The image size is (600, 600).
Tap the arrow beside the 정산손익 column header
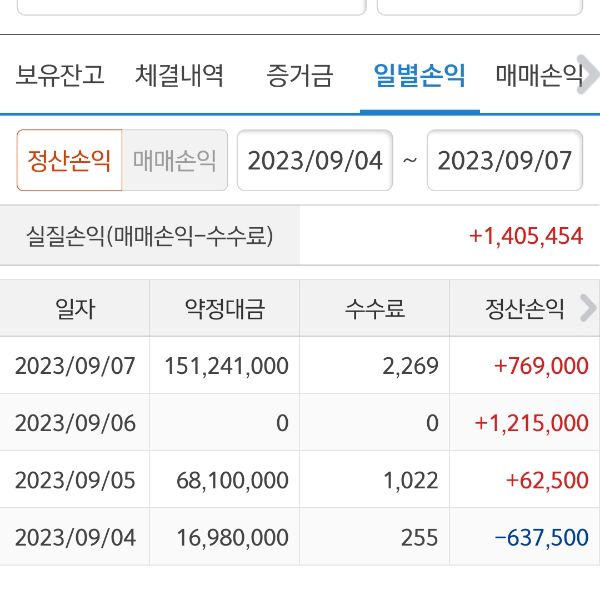click(588, 309)
